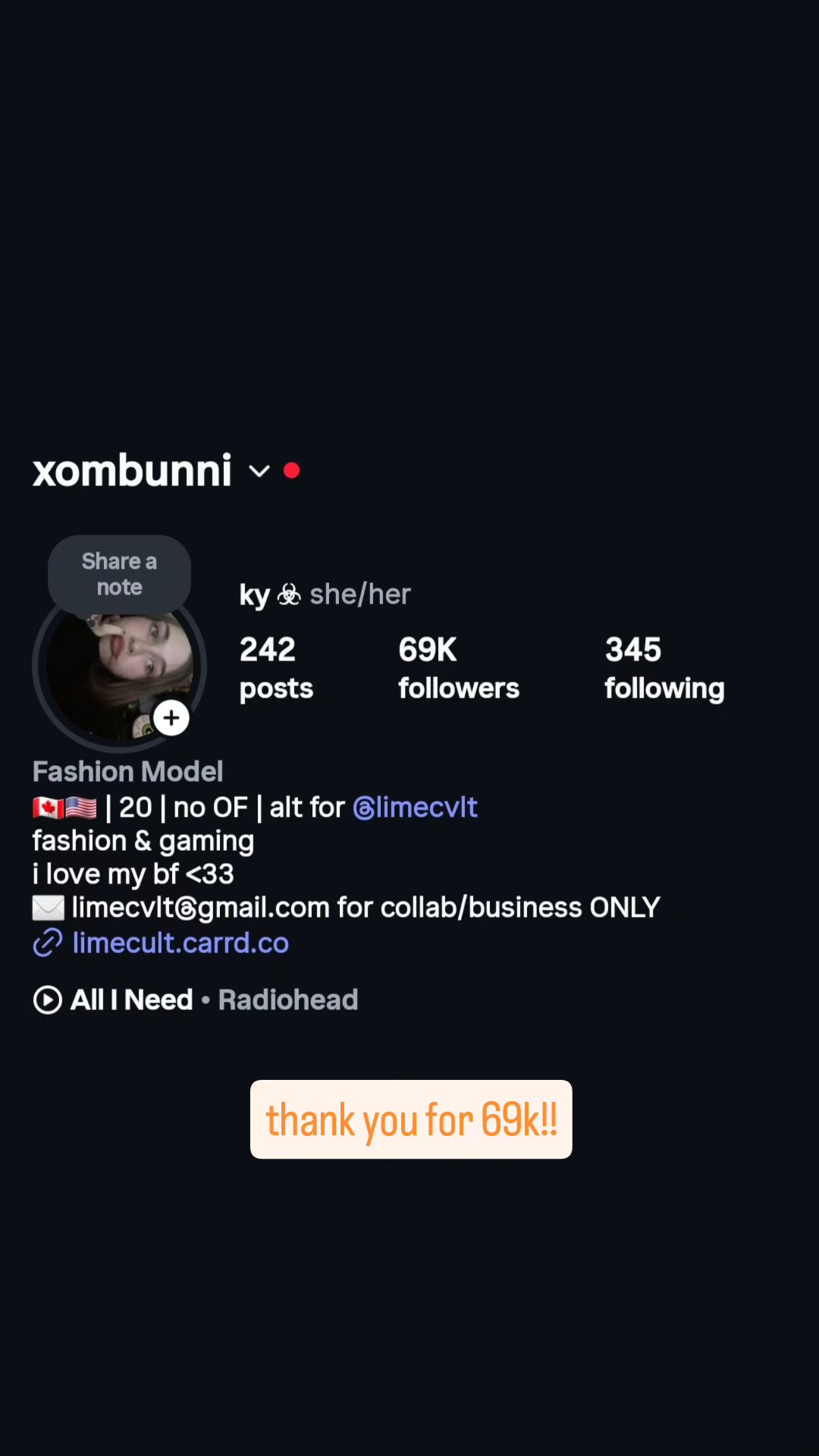
Task: Click the 69K followers count
Action: pyautogui.click(x=458, y=666)
